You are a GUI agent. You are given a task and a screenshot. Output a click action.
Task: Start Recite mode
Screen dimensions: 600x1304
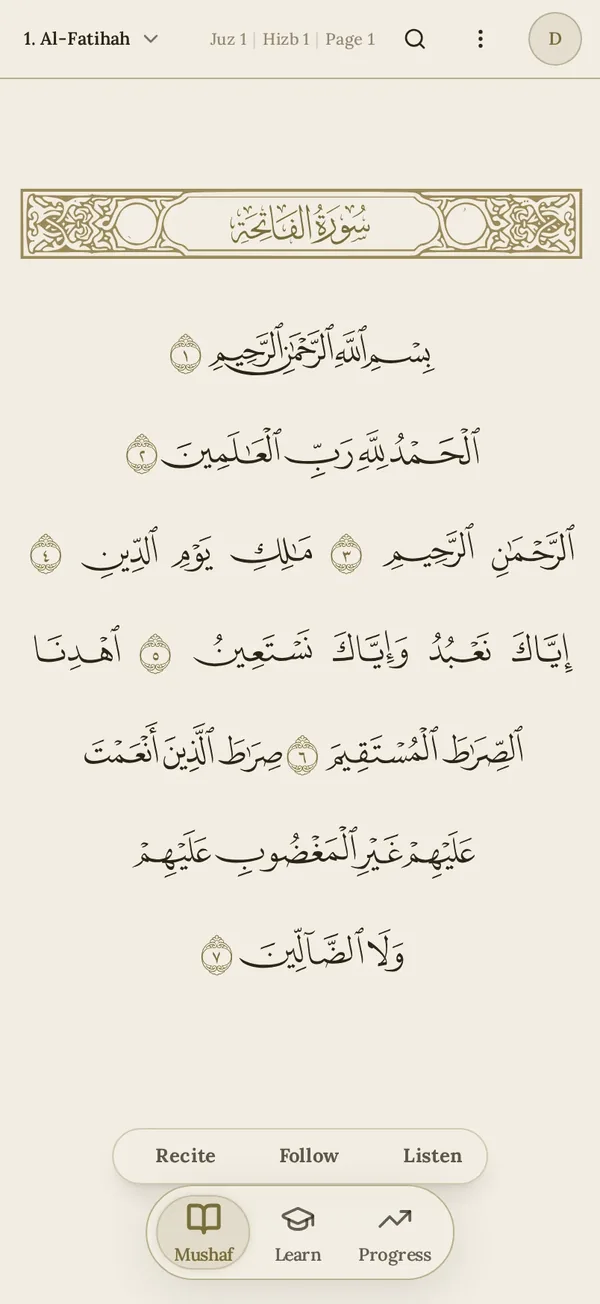point(185,1156)
